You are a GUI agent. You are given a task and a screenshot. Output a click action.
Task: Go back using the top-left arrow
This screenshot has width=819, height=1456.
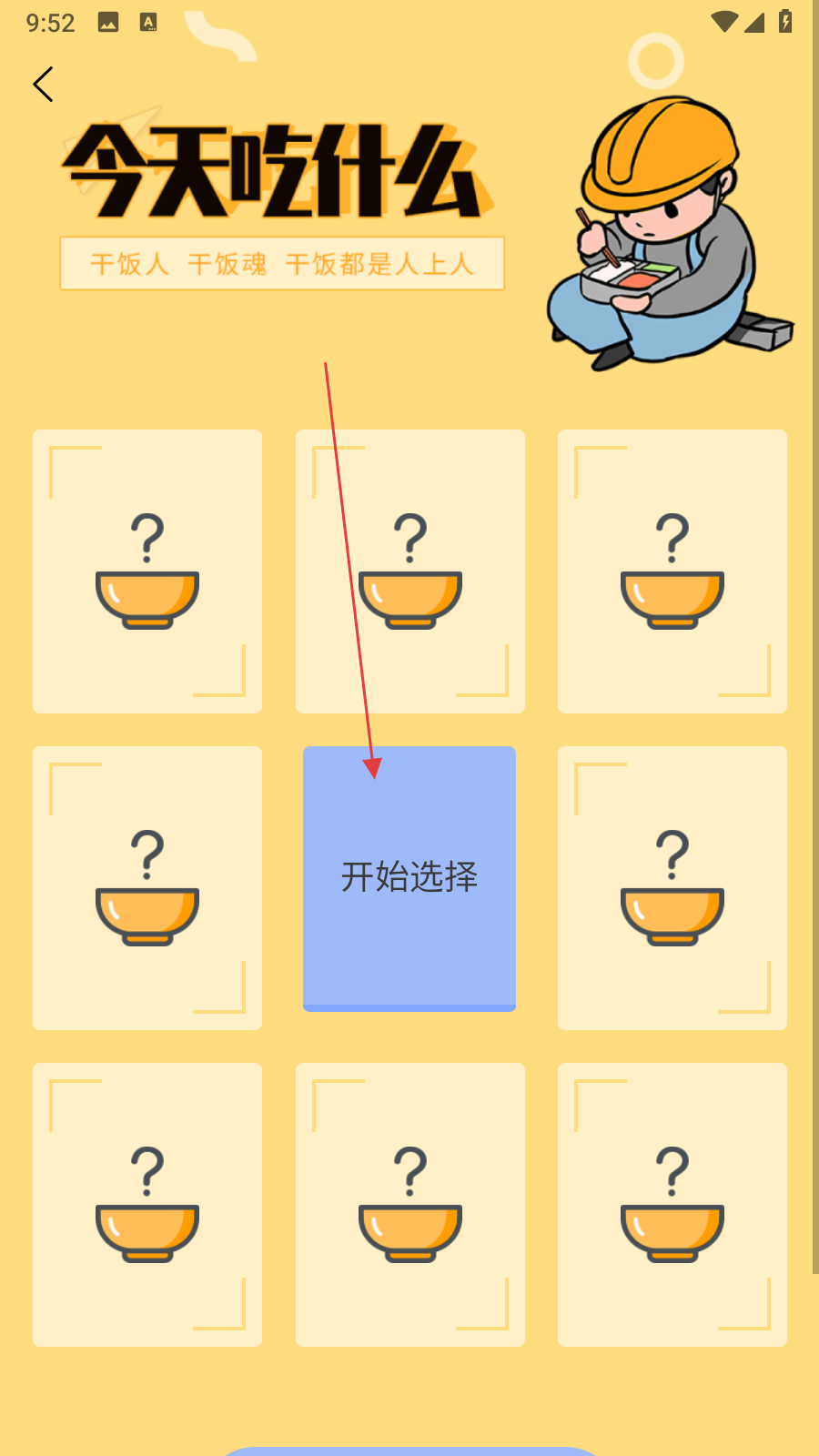[x=43, y=85]
